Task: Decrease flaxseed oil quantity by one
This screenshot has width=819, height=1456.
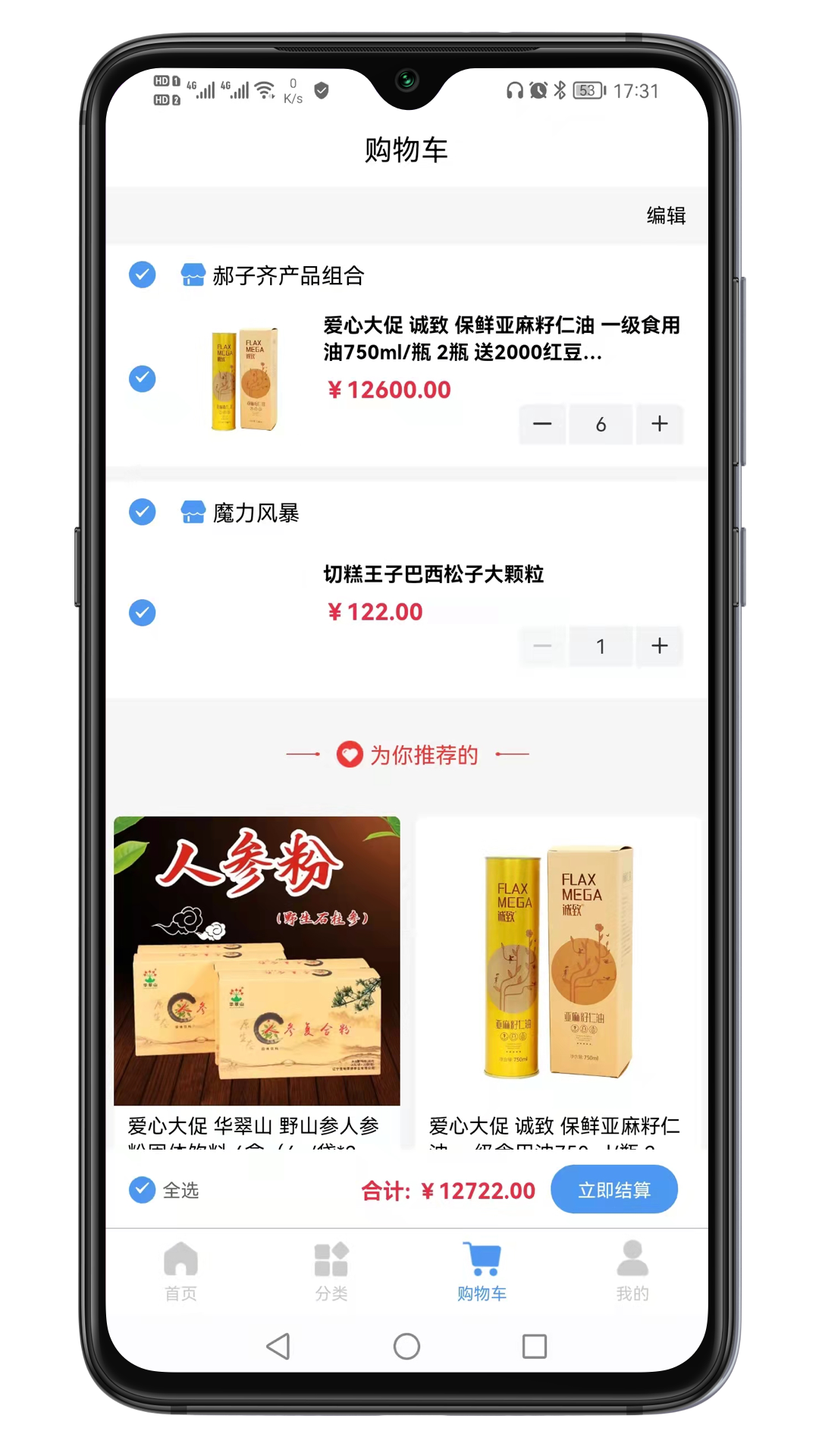Action: 542,424
